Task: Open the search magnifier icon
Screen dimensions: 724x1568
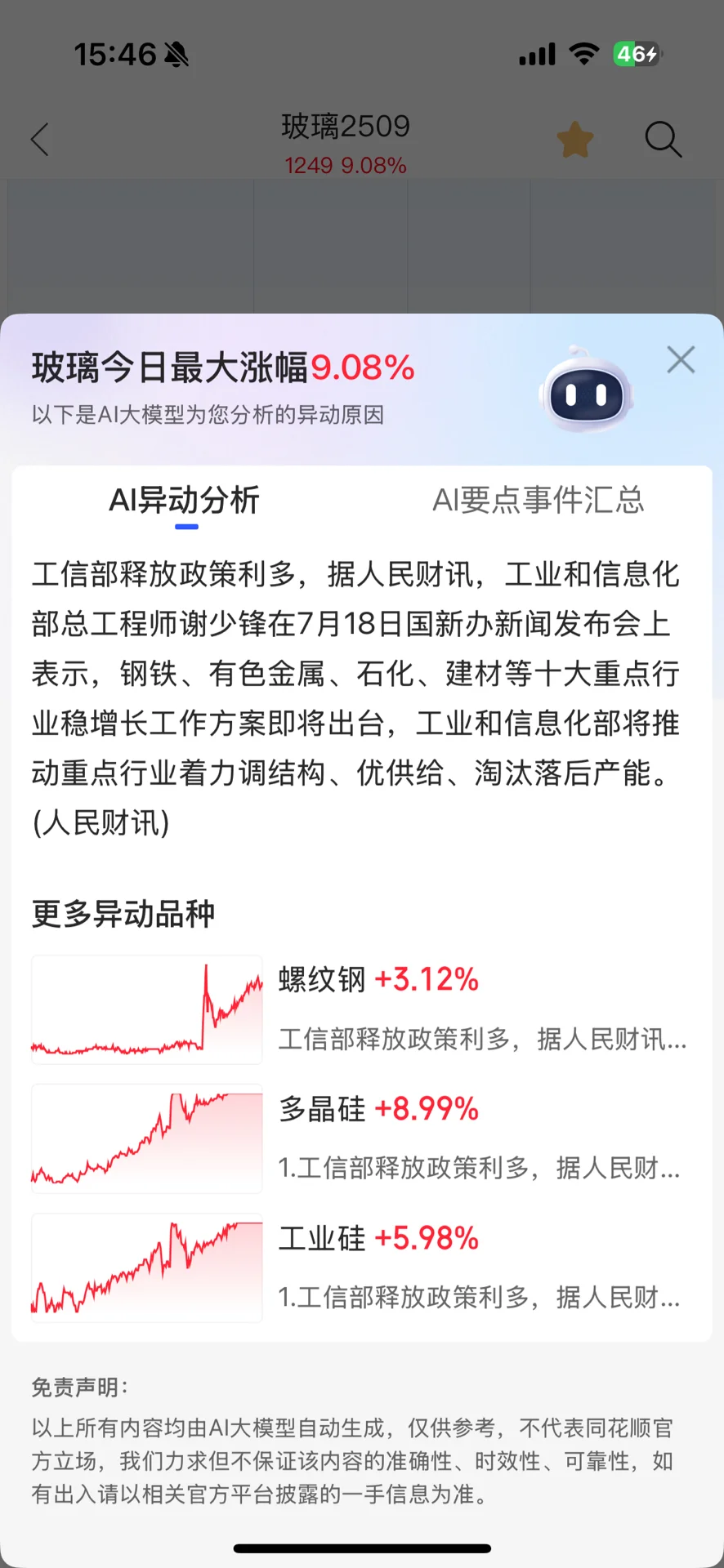Action: (x=663, y=140)
